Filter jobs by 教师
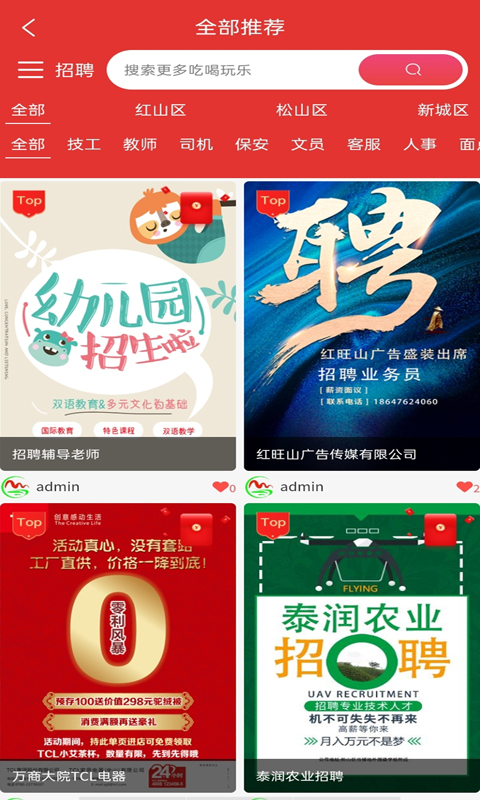This screenshot has width=480, height=800. [x=140, y=144]
